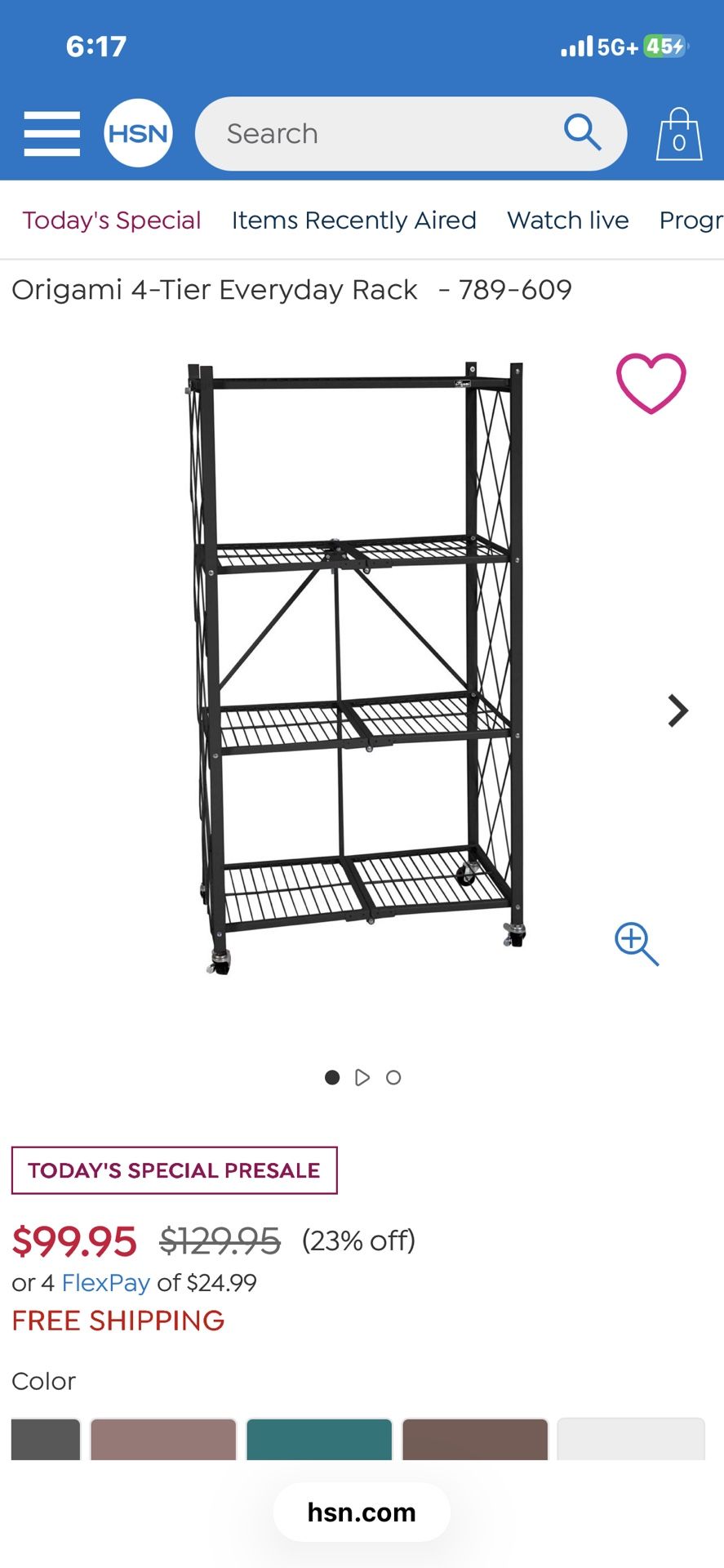Viewport: 724px width, 1568px height.
Task: Tap the magnifying glass search icon
Action: [582, 132]
